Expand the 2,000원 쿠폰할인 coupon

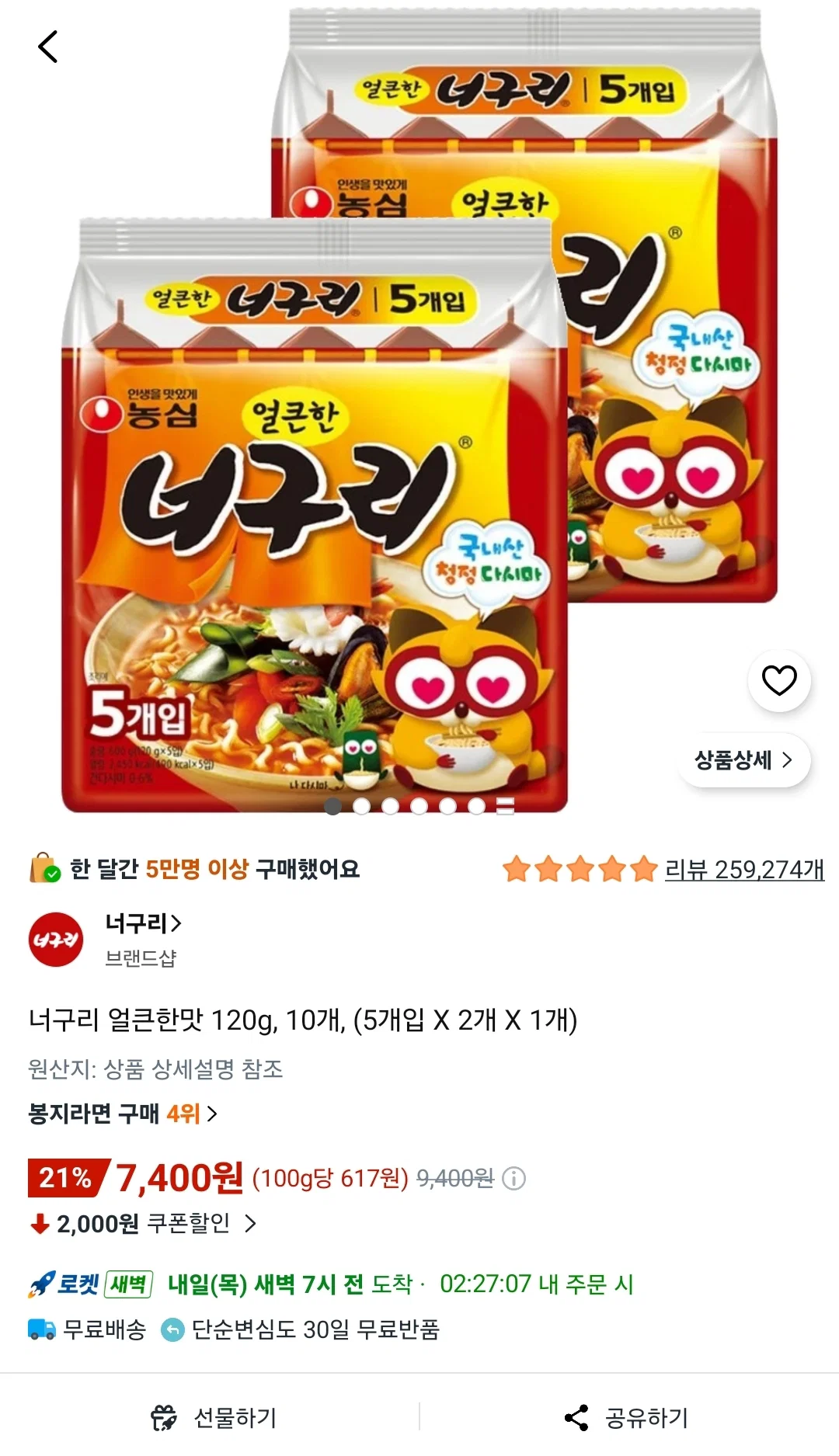pyautogui.click(x=144, y=1225)
